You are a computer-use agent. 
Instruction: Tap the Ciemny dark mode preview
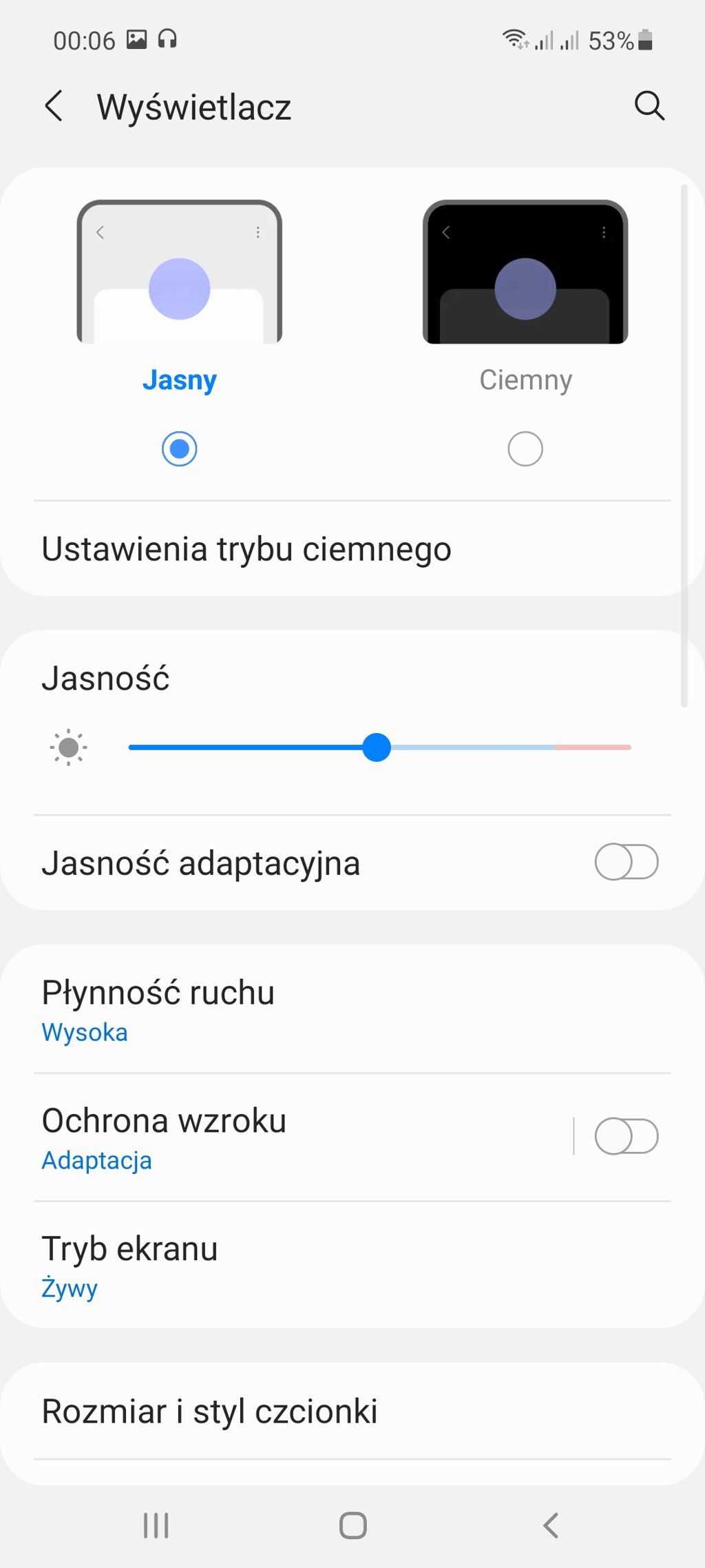[525, 272]
